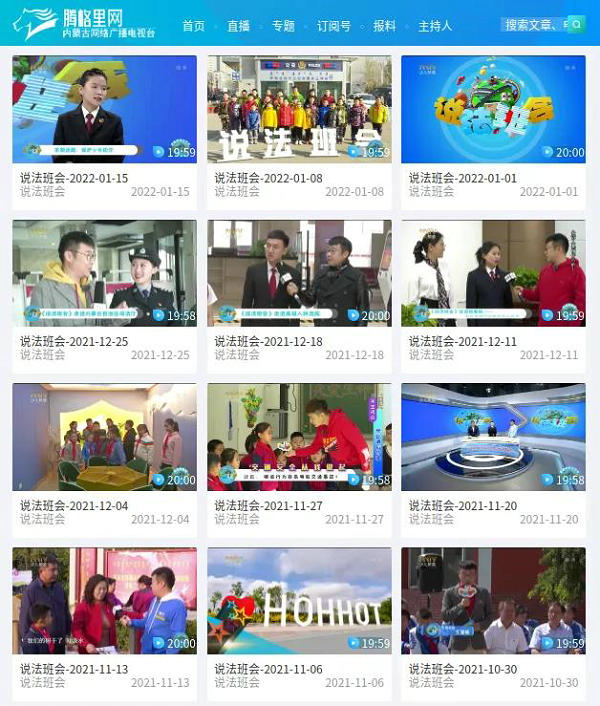
Task: Watch video 说法班会-2021-11-27
Action: point(299,437)
